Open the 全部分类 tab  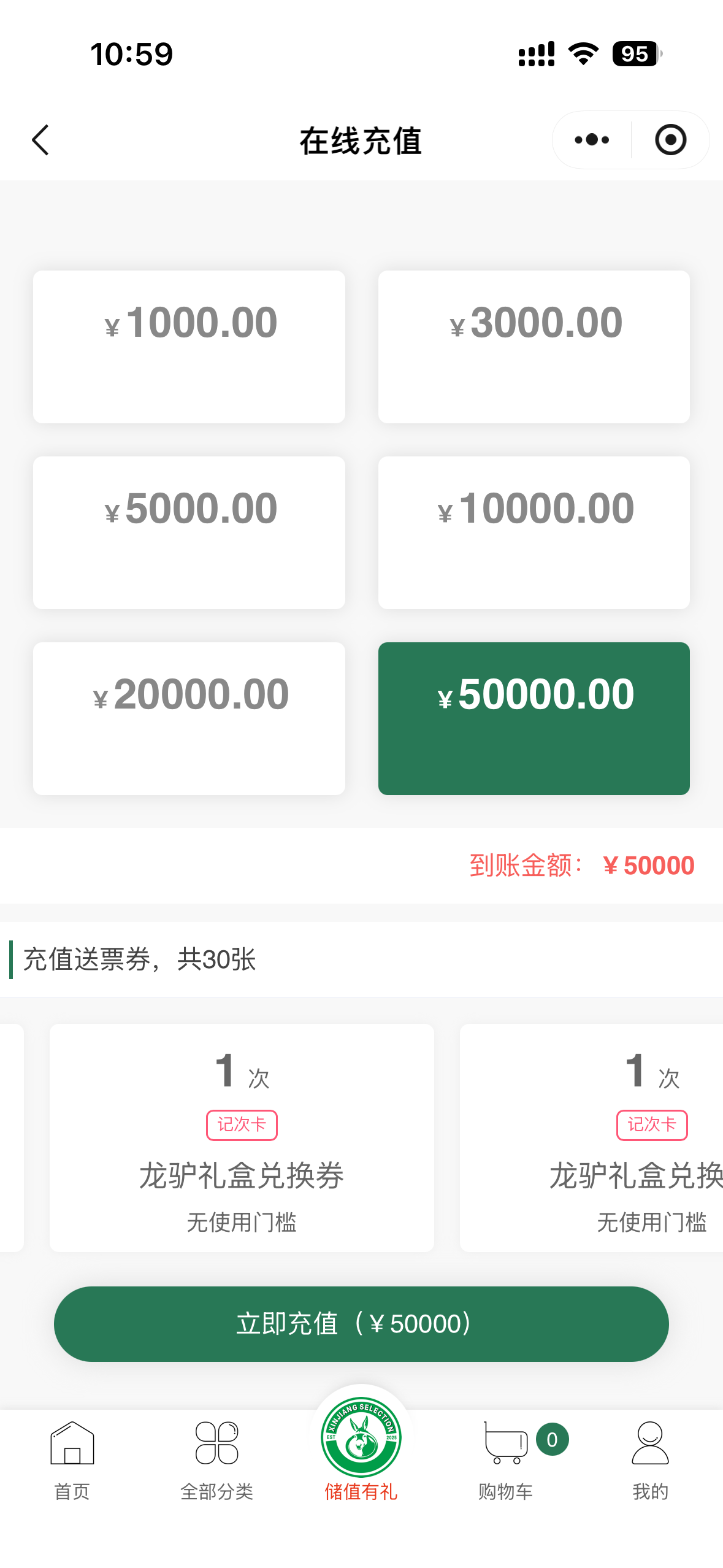(216, 1460)
